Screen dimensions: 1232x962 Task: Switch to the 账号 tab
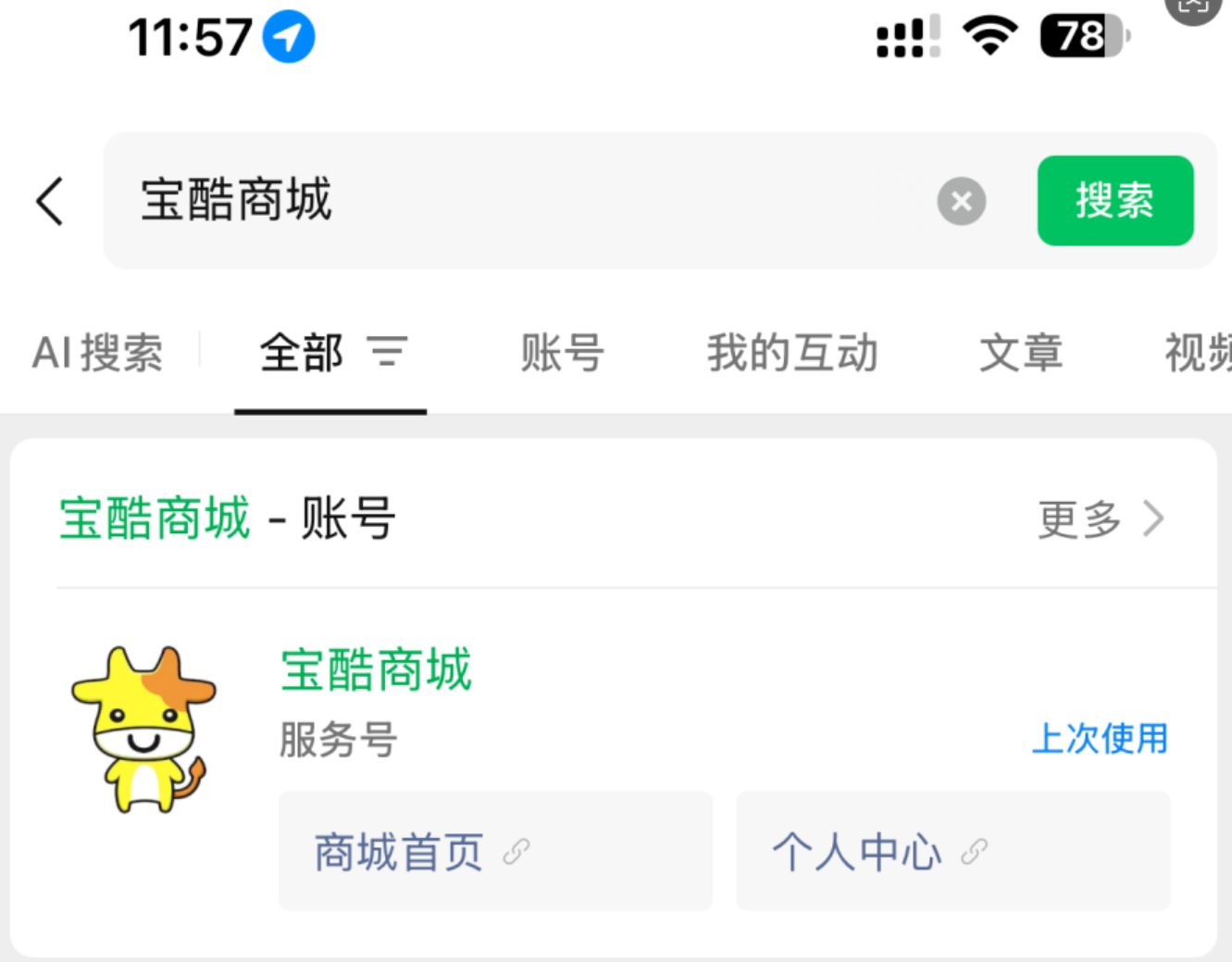562,353
